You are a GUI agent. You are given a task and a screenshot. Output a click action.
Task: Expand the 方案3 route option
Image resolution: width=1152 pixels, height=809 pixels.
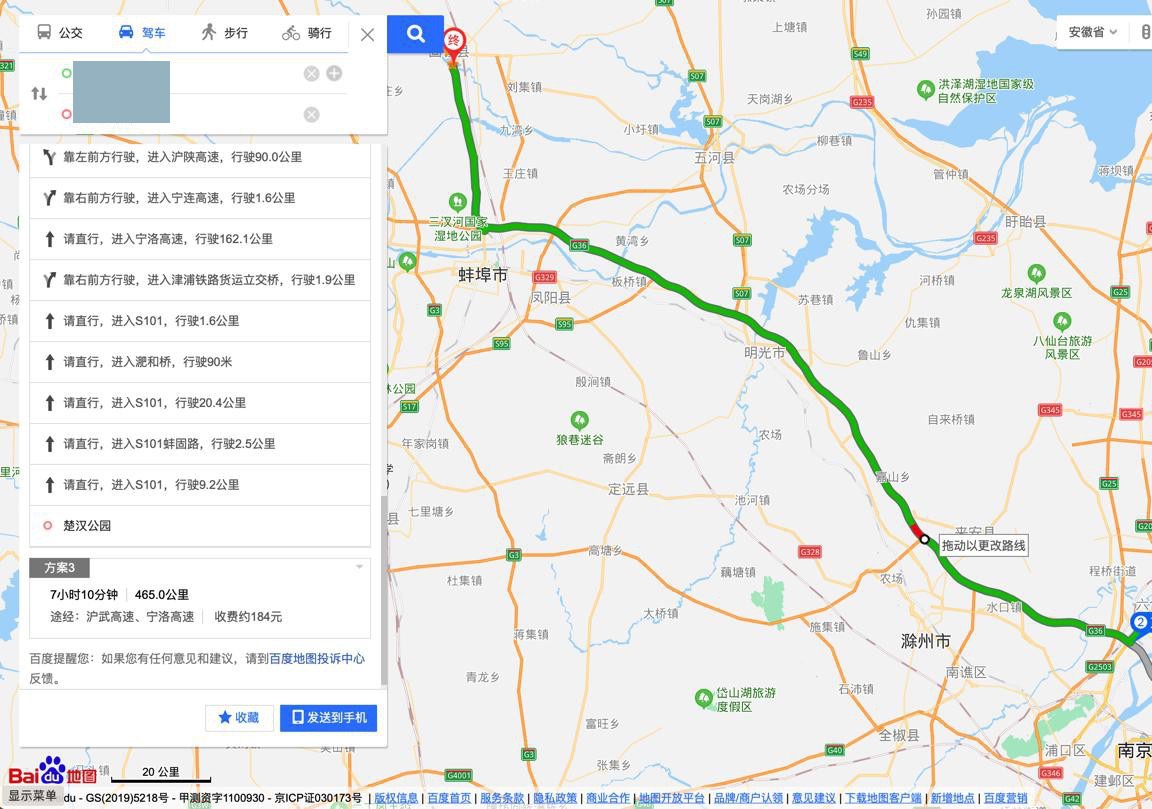[359, 567]
